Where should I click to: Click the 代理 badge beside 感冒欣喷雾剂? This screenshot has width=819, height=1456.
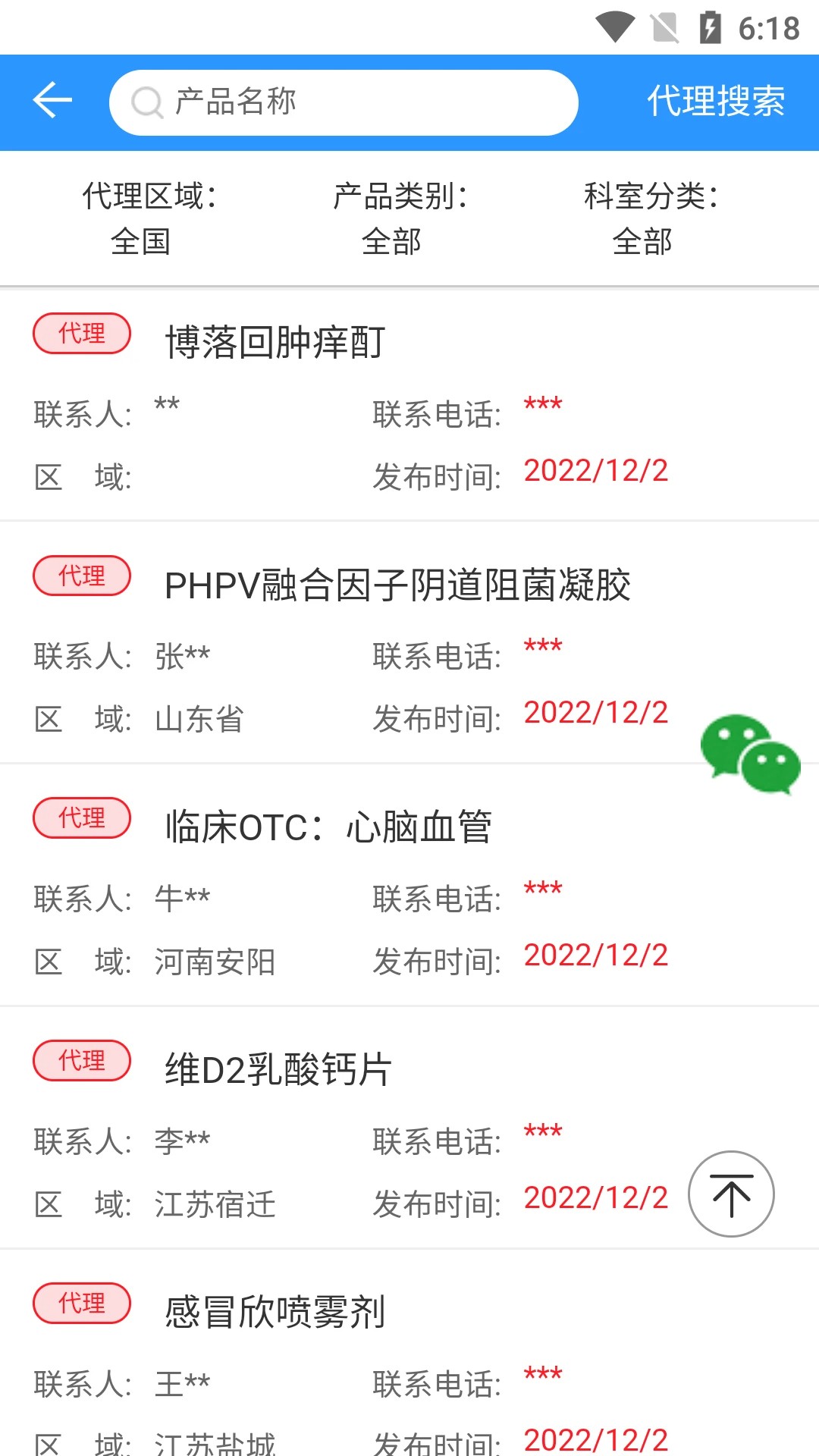(x=81, y=1305)
